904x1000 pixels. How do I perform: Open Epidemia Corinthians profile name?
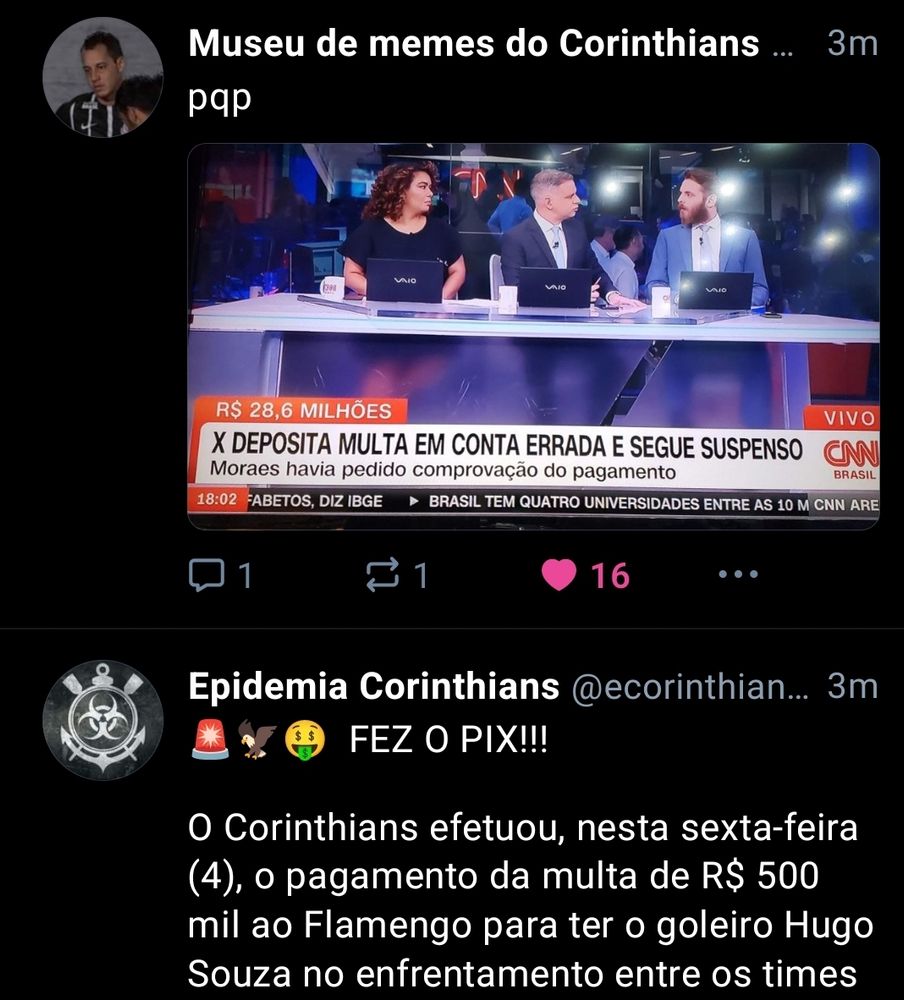tap(370, 687)
